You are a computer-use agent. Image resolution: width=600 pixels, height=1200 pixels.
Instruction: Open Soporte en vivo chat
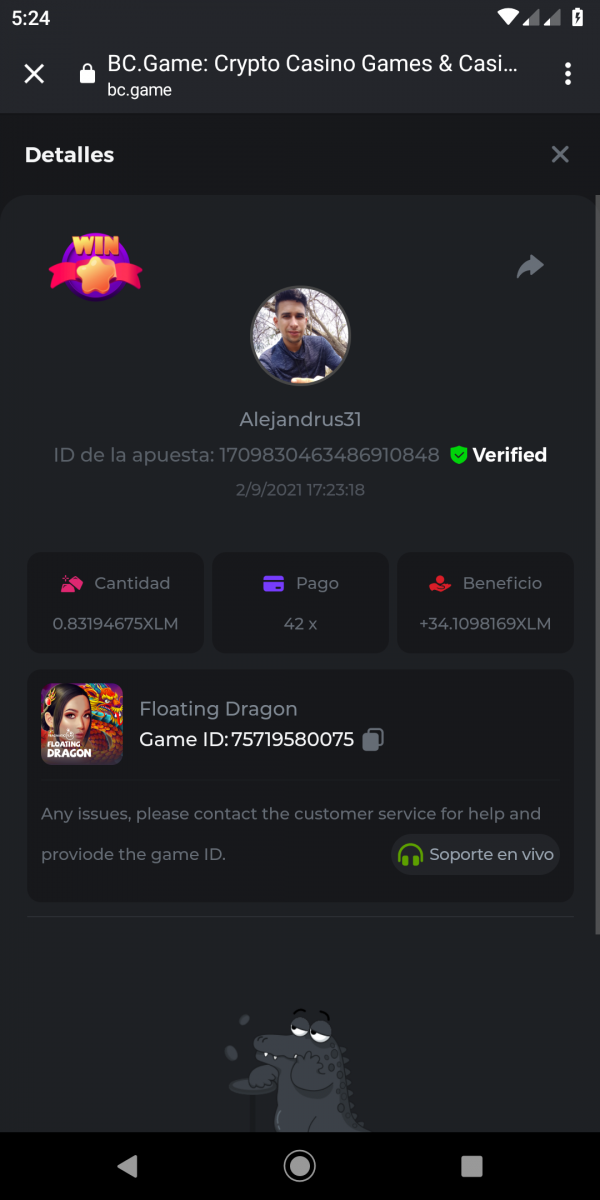point(476,855)
